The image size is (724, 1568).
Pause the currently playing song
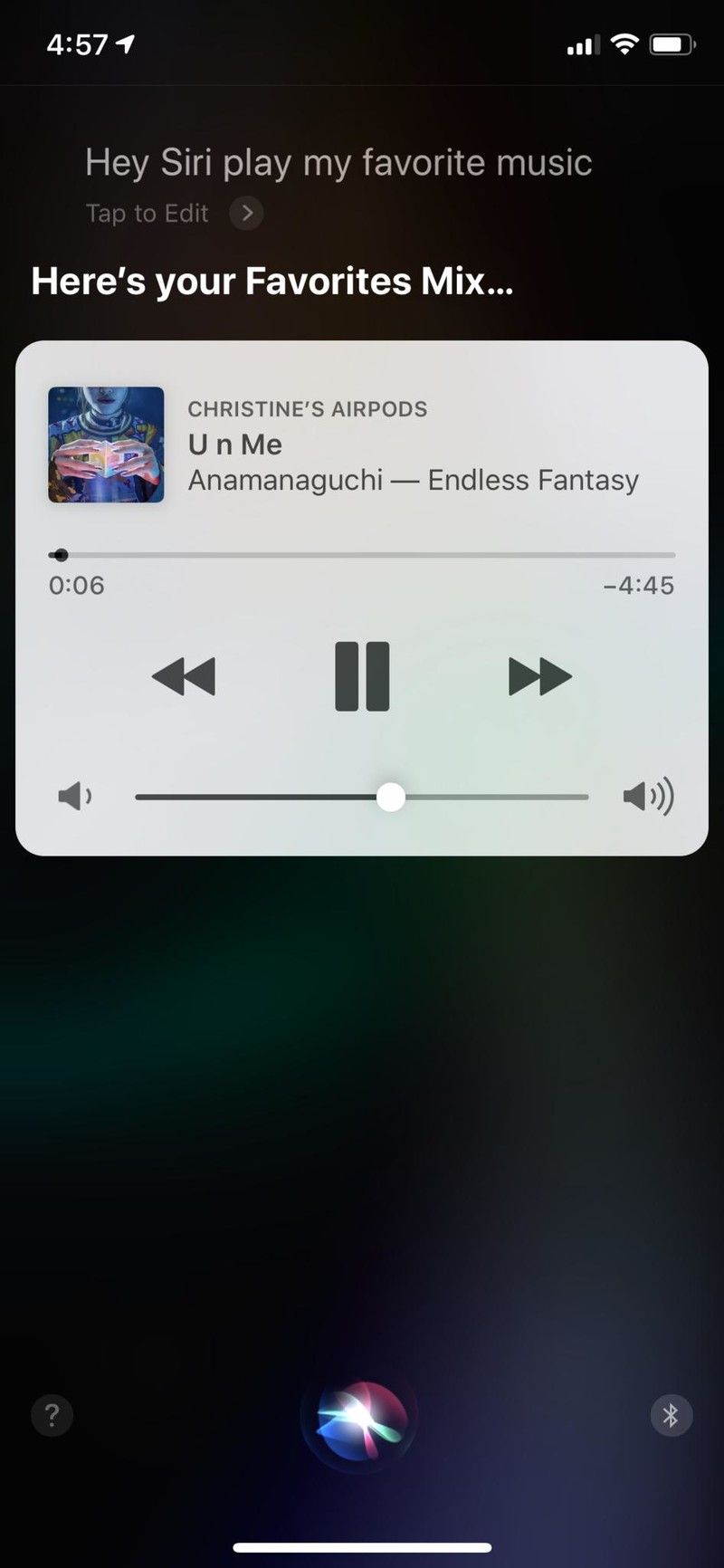tap(362, 675)
